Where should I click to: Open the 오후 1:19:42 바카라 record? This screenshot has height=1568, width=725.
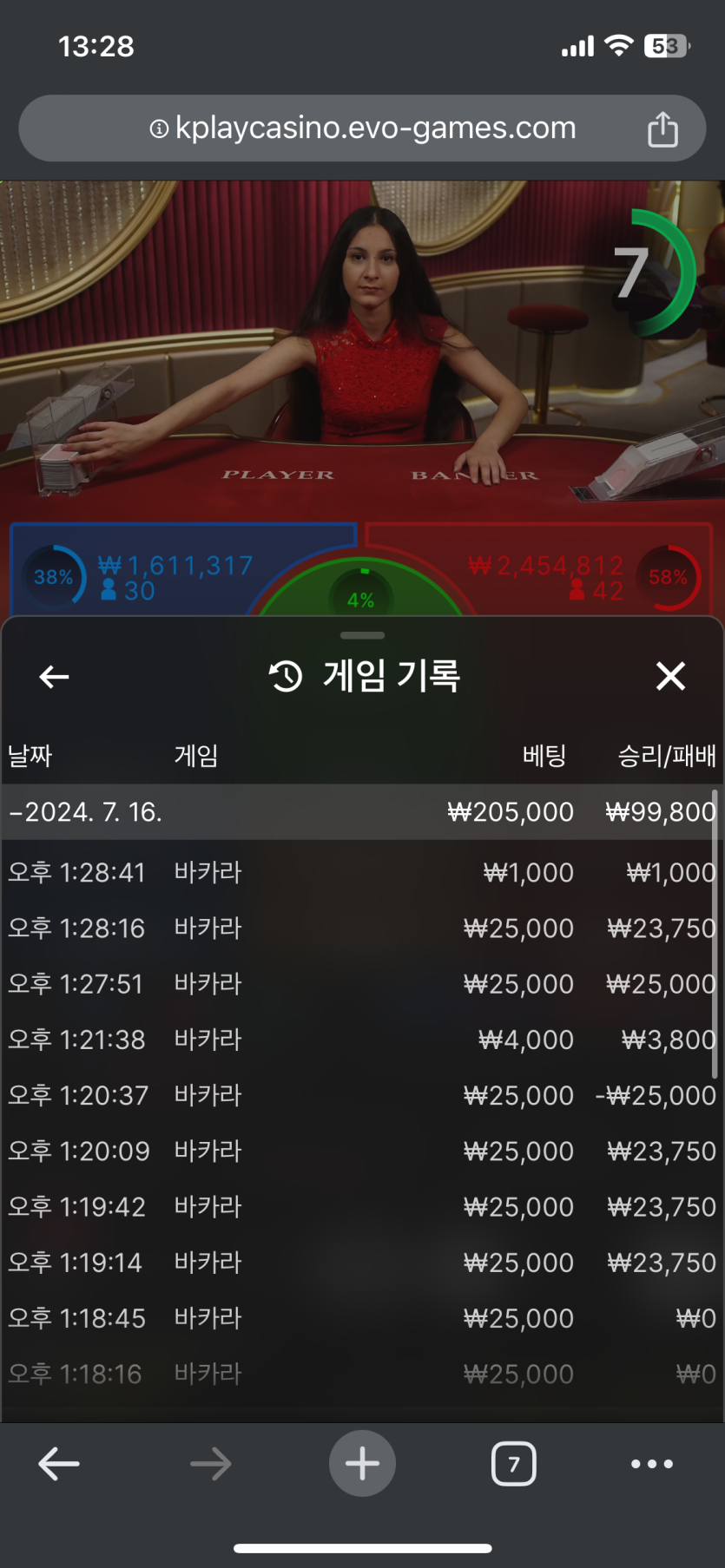[x=360, y=1207]
